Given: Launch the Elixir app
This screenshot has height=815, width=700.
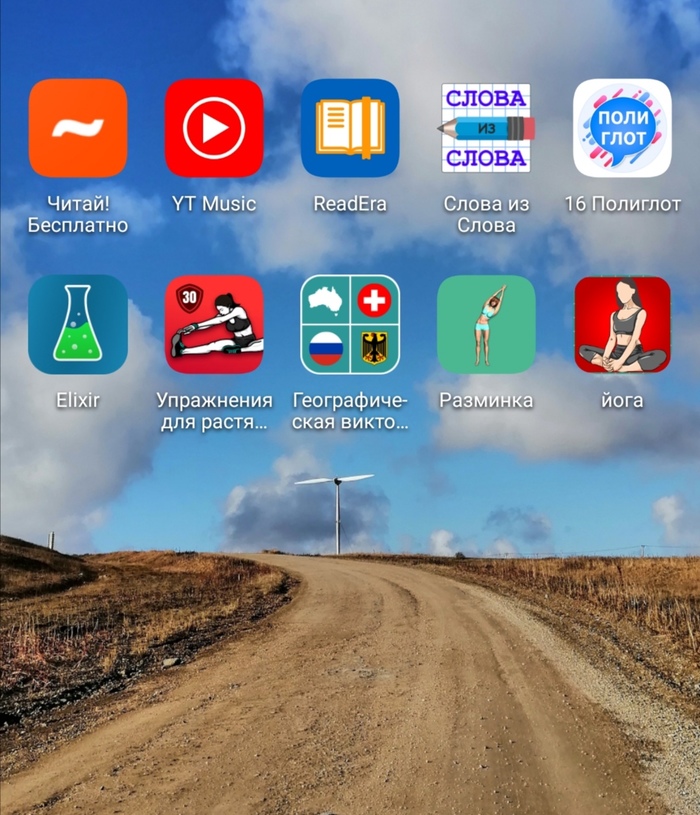Looking at the screenshot, I should click(x=78, y=325).
